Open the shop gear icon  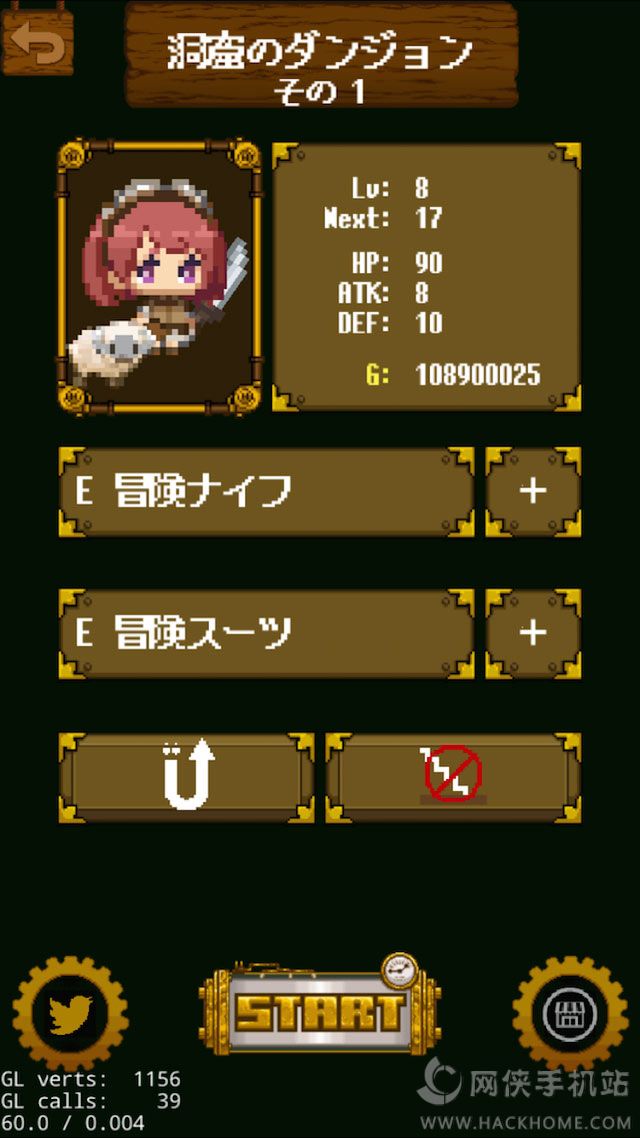pyautogui.click(x=570, y=1013)
